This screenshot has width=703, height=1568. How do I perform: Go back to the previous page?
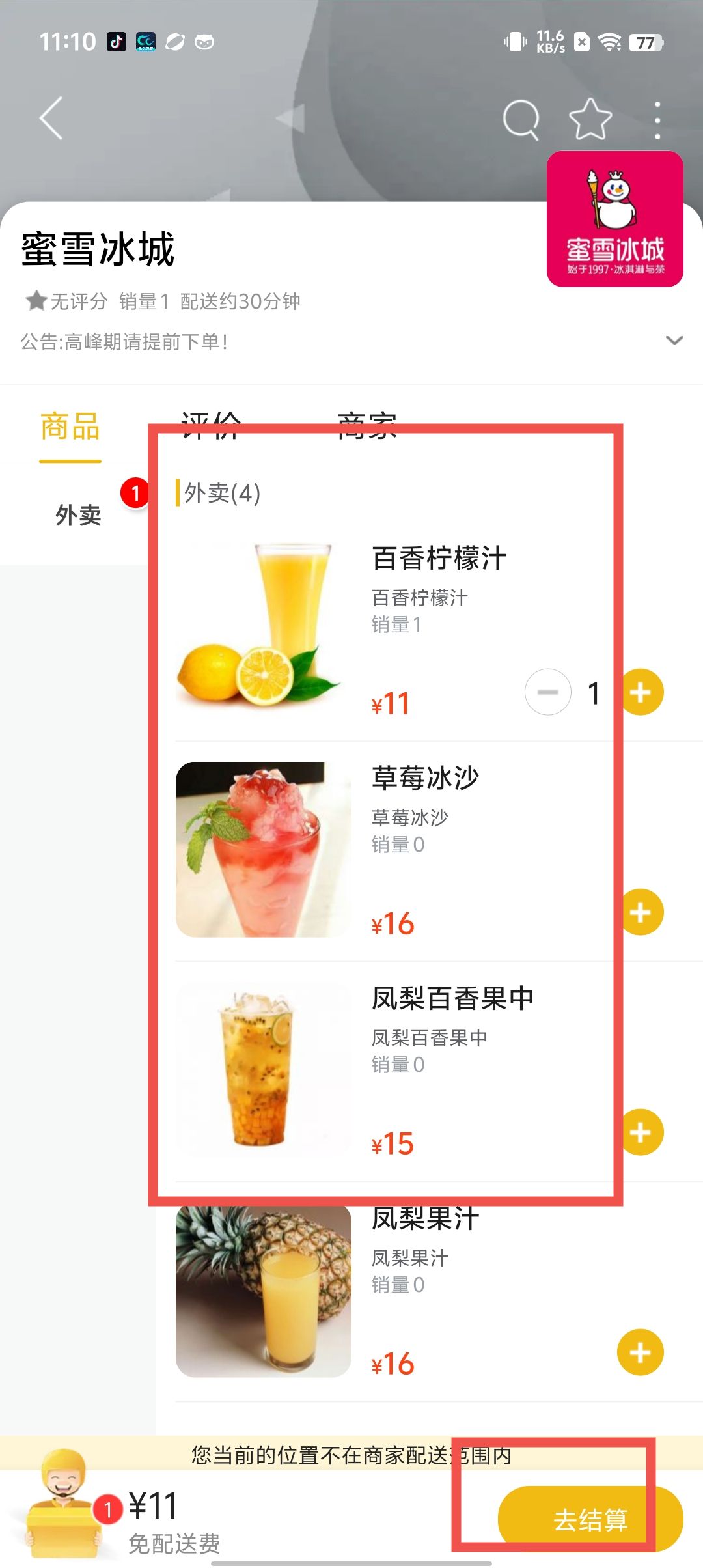click(x=51, y=119)
